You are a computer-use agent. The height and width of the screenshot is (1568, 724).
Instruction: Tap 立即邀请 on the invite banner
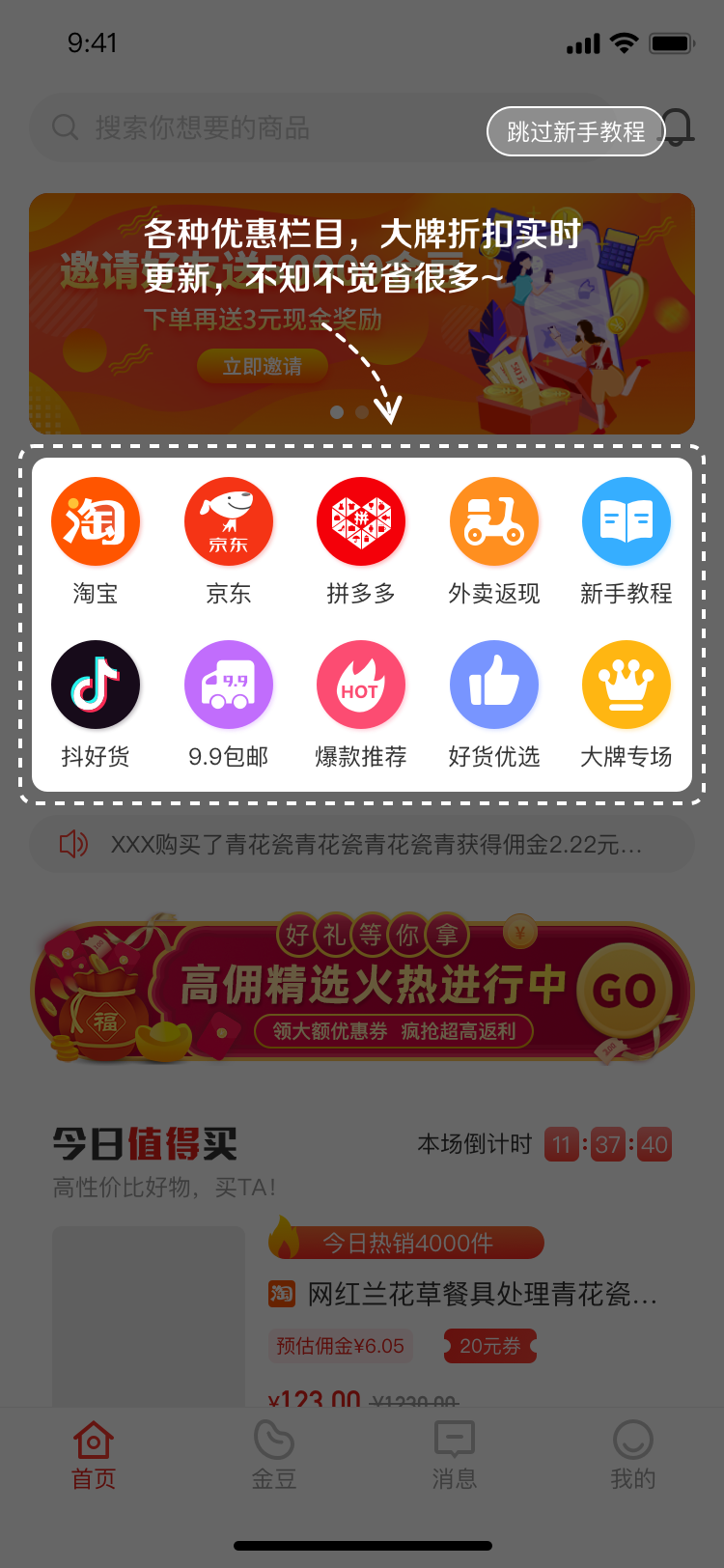(x=263, y=367)
